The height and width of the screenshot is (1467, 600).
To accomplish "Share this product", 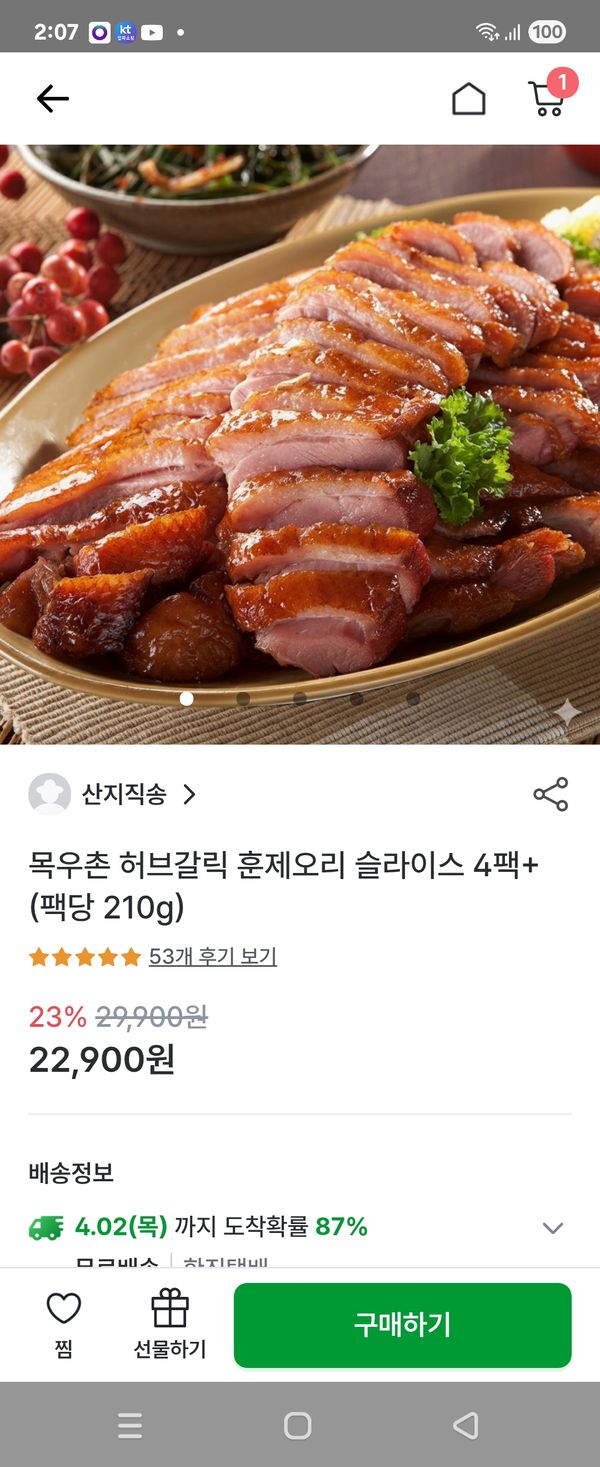I will click(550, 794).
